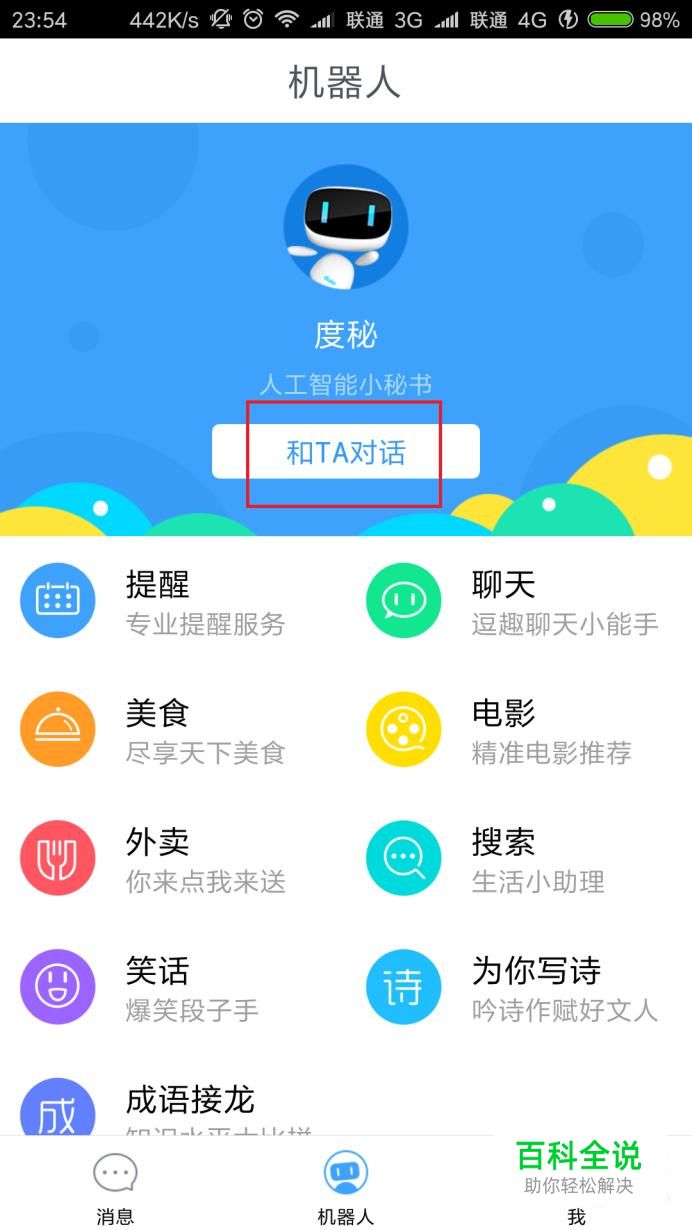Tap the 和TA对话 button

click(346, 452)
